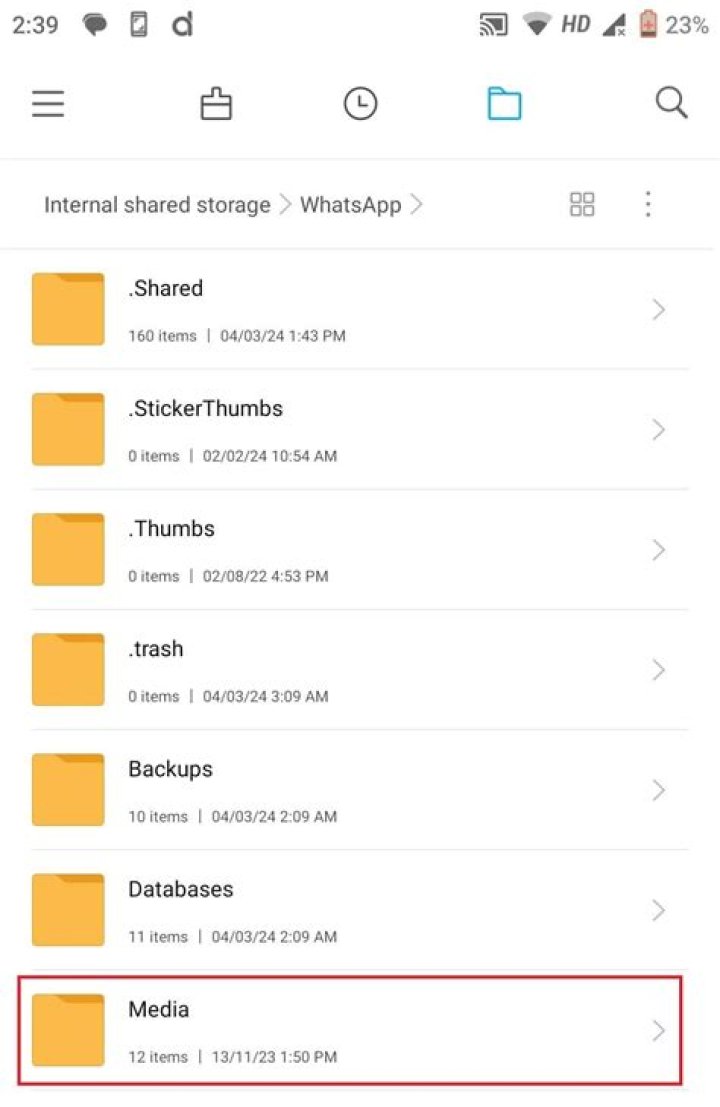Expand the .Shared folder
720x1107 pixels.
[658, 310]
